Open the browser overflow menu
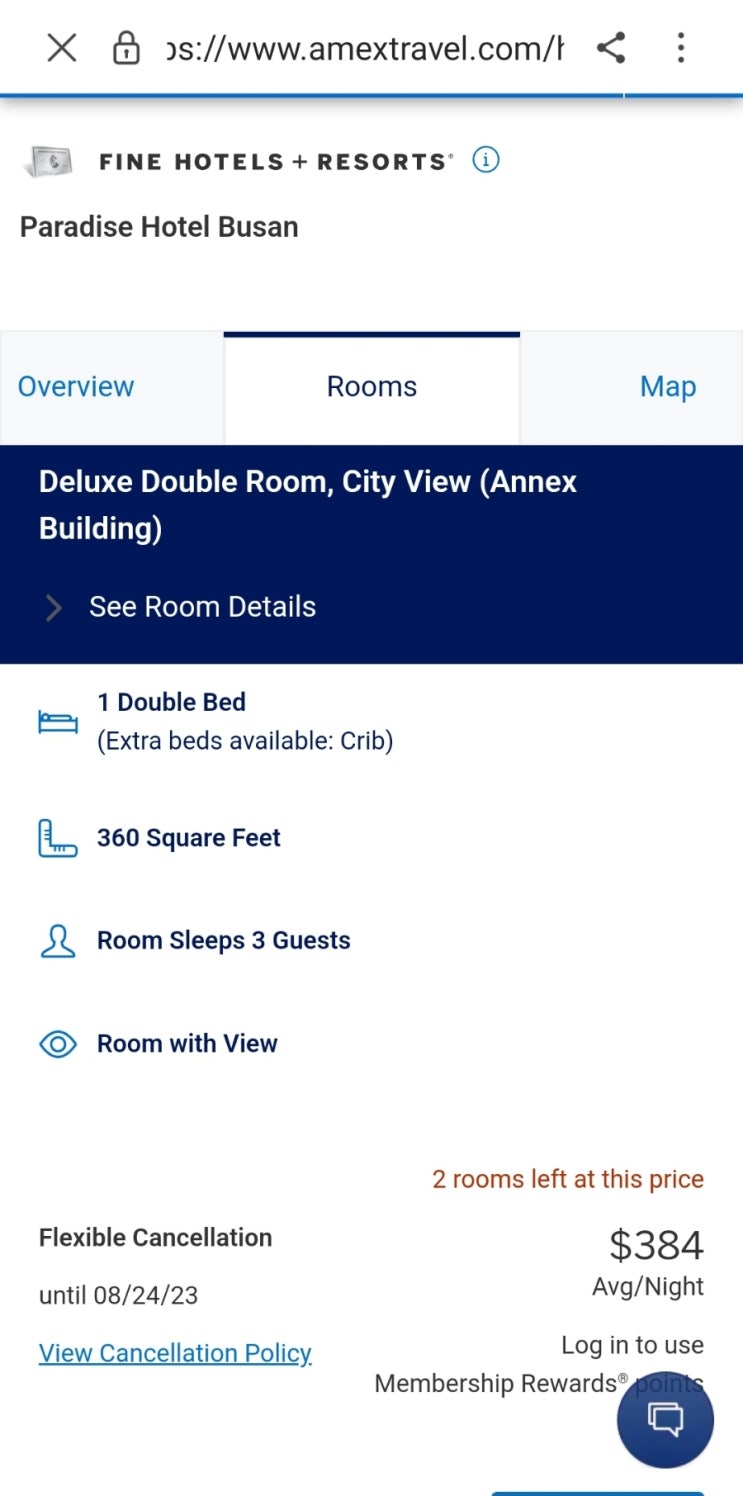743x1496 pixels. [x=681, y=47]
